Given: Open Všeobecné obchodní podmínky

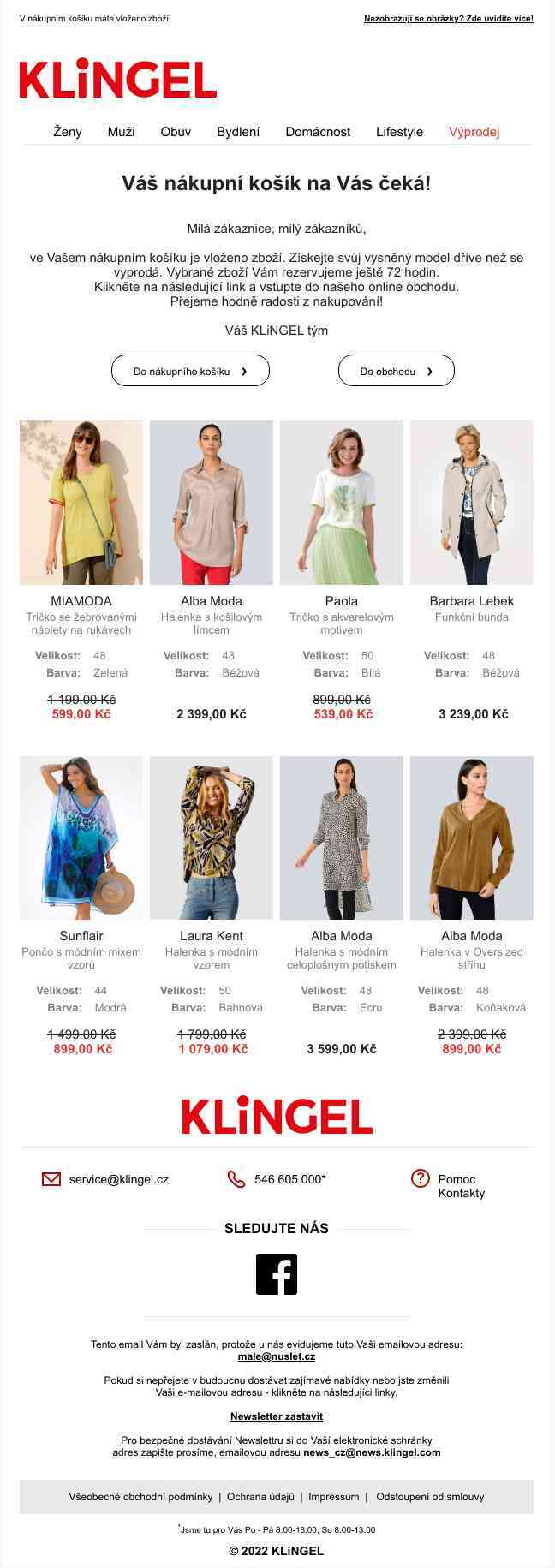Looking at the screenshot, I should 140,1497.
